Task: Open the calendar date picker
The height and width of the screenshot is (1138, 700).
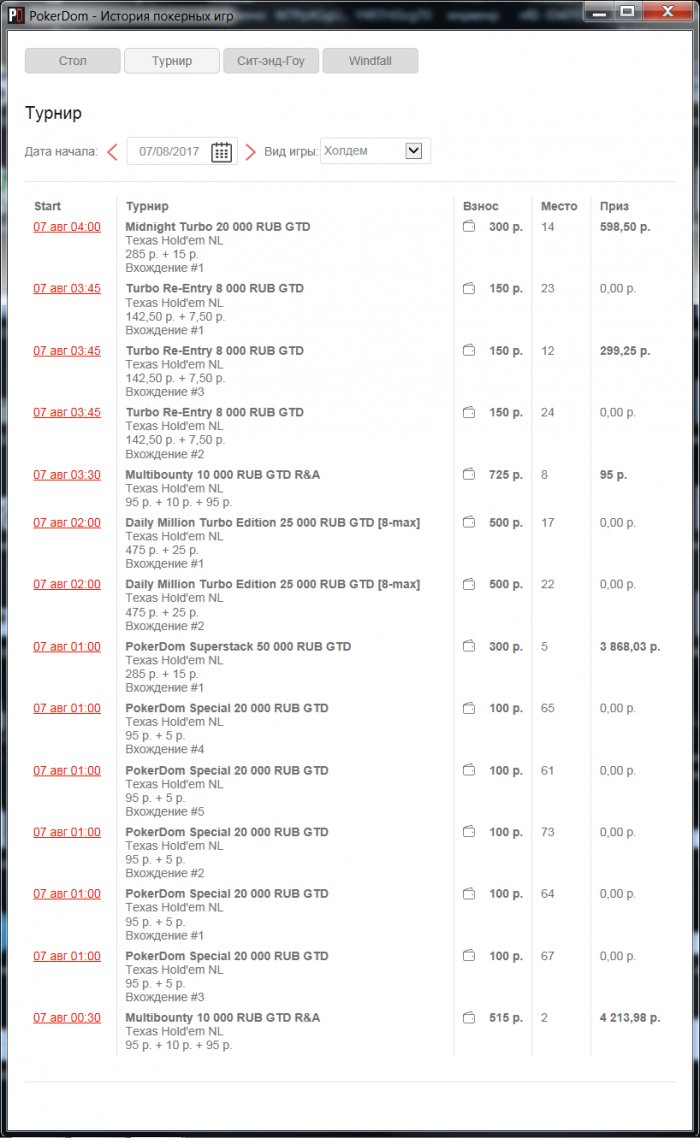Action: click(x=222, y=152)
